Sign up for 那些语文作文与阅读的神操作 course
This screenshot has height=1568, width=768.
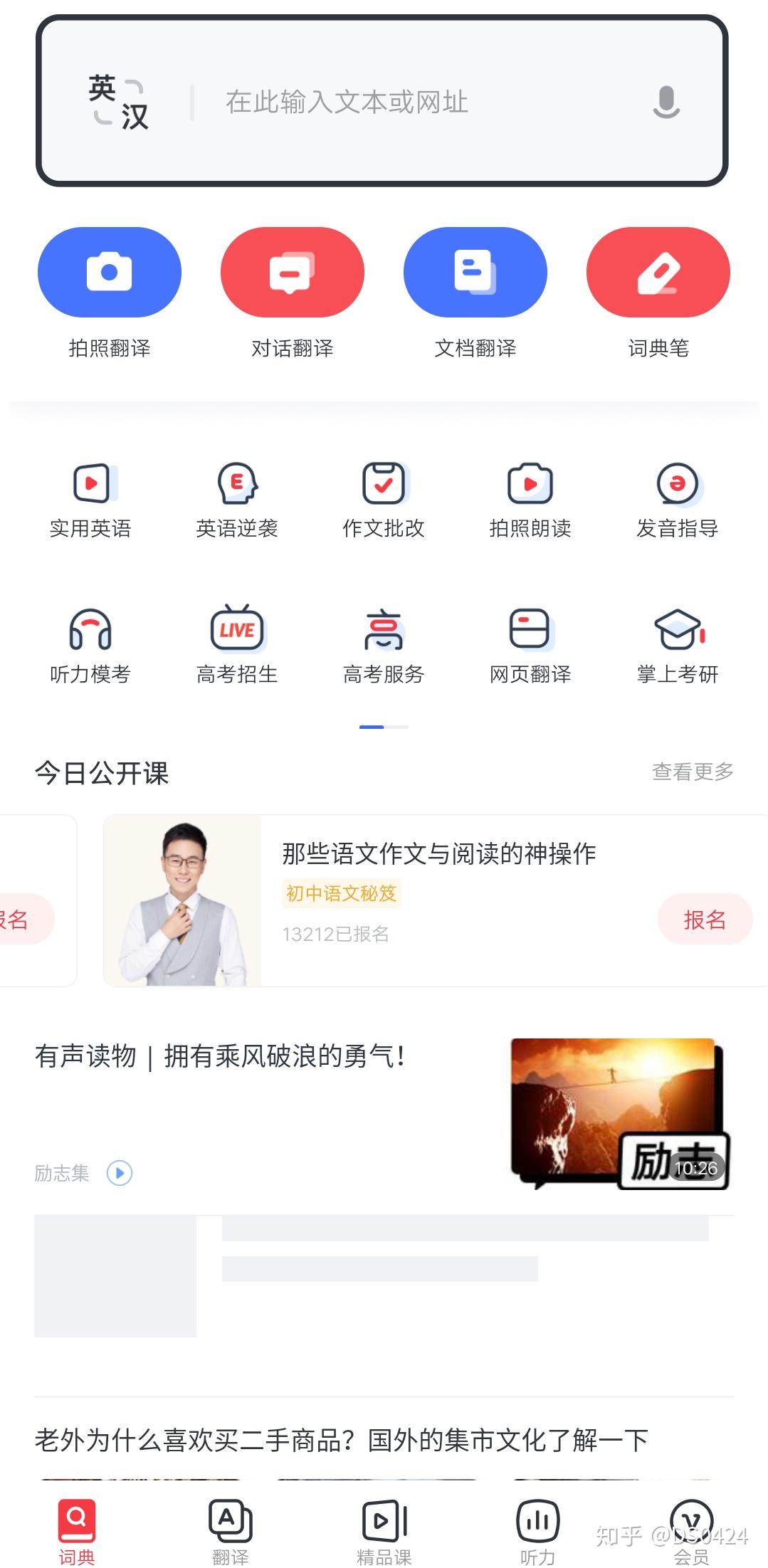pyautogui.click(x=704, y=920)
